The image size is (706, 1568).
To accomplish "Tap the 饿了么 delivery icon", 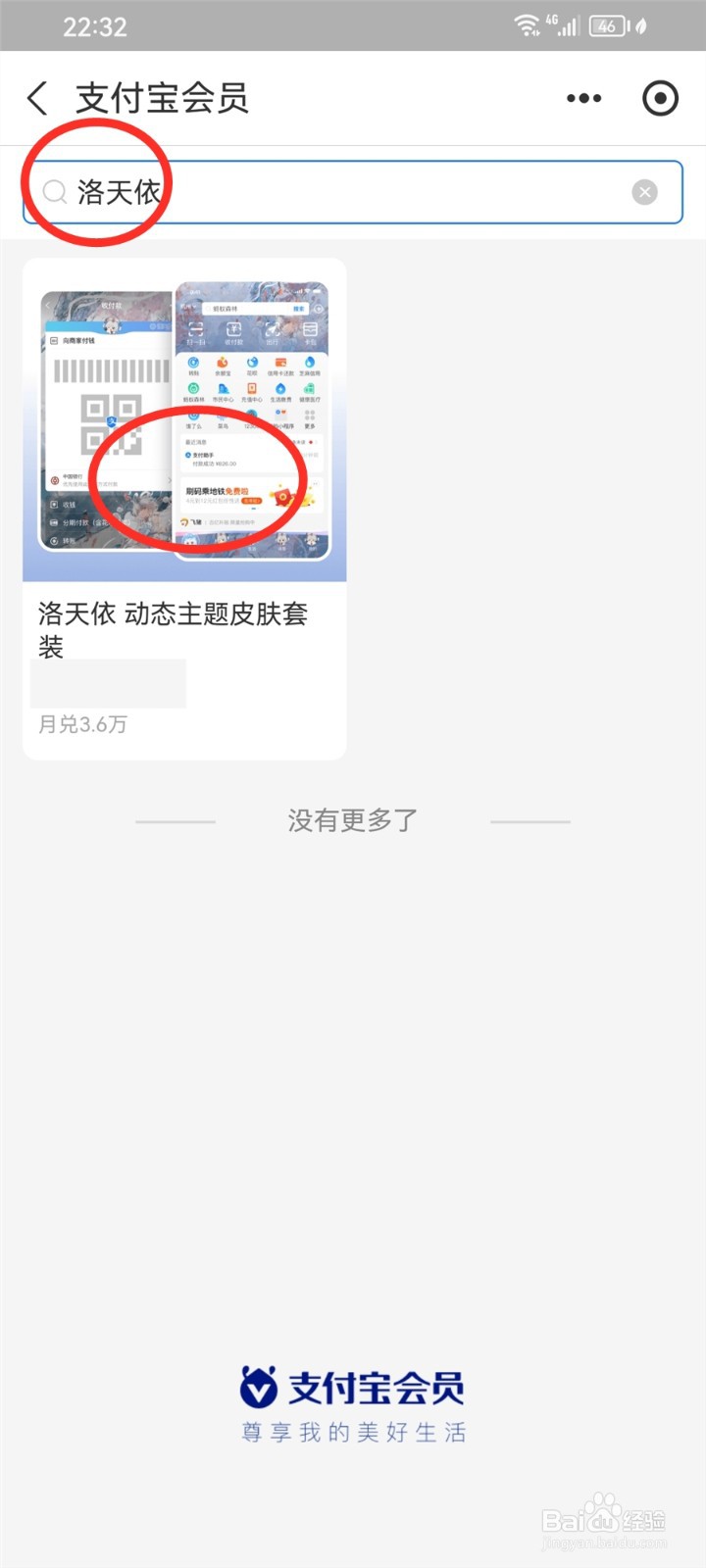I will (x=193, y=416).
